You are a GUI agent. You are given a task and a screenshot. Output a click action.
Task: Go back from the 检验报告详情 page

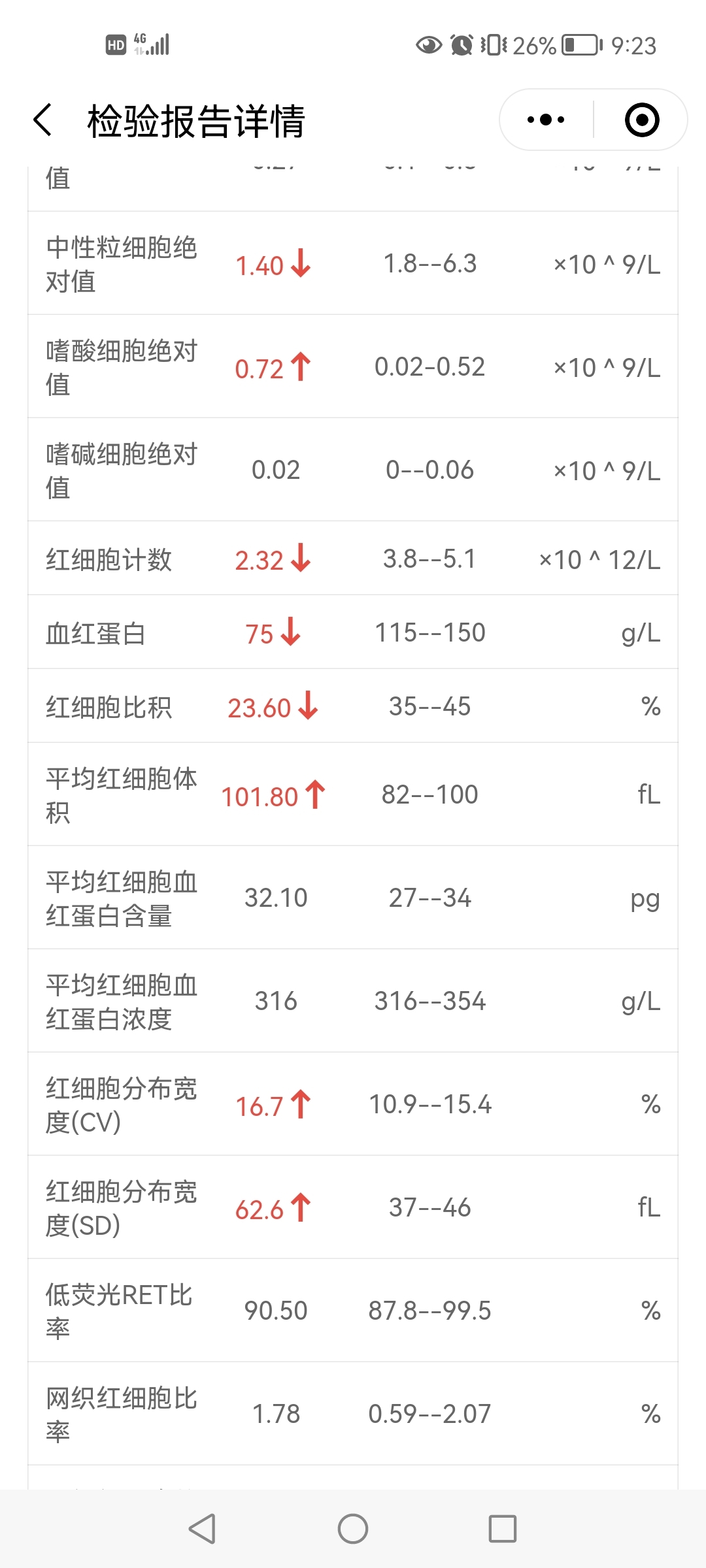pyautogui.click(x=42, y=120)
